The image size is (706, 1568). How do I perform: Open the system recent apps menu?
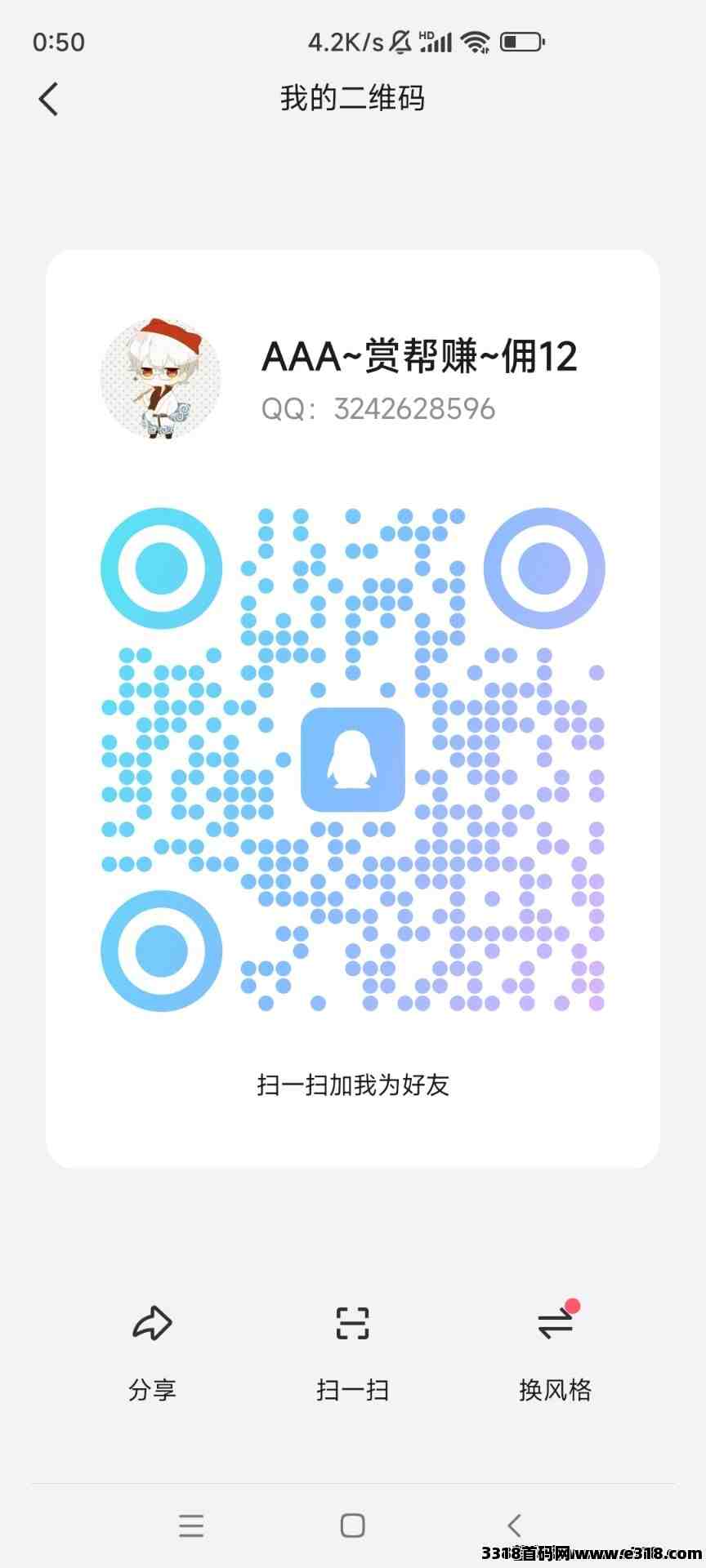point(191,1525)
